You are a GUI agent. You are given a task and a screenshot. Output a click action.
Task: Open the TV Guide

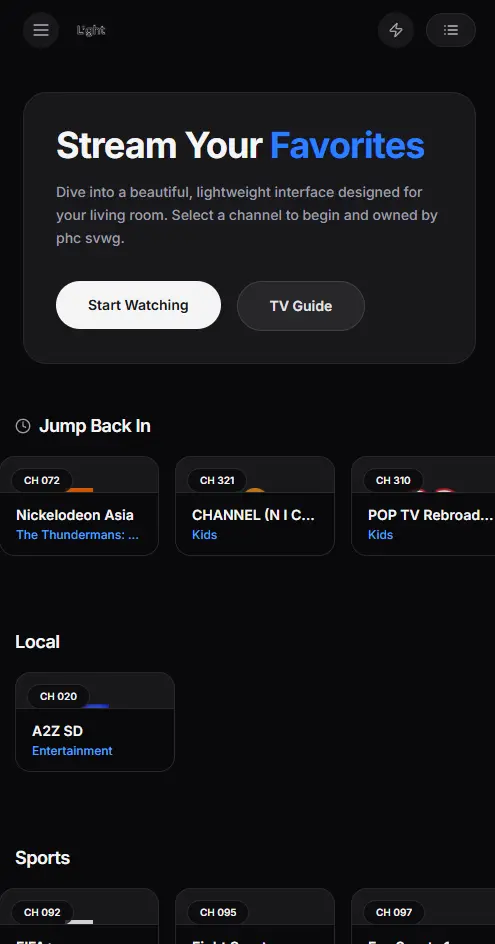pos(301,306)
